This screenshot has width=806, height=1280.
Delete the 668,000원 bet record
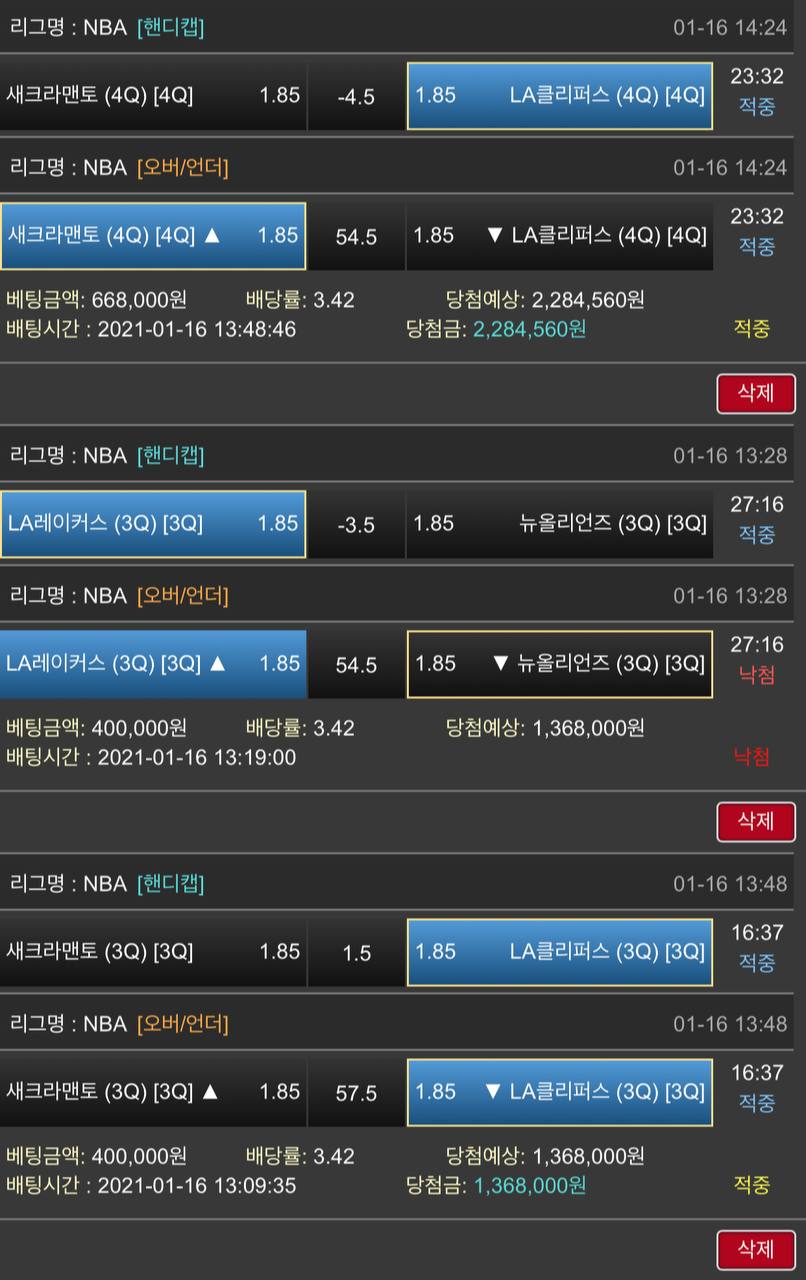(x=755, y=393)
